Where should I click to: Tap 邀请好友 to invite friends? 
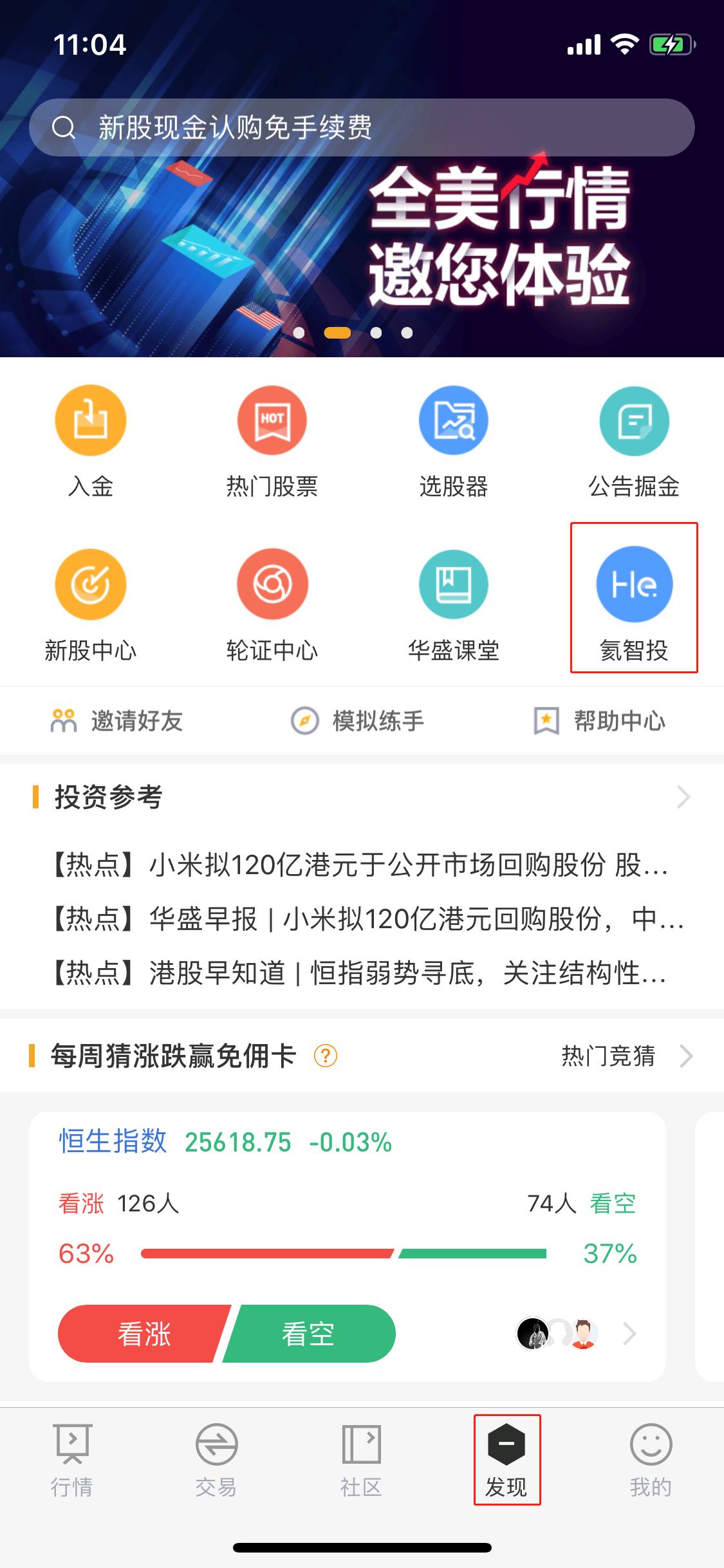point(117,721)
